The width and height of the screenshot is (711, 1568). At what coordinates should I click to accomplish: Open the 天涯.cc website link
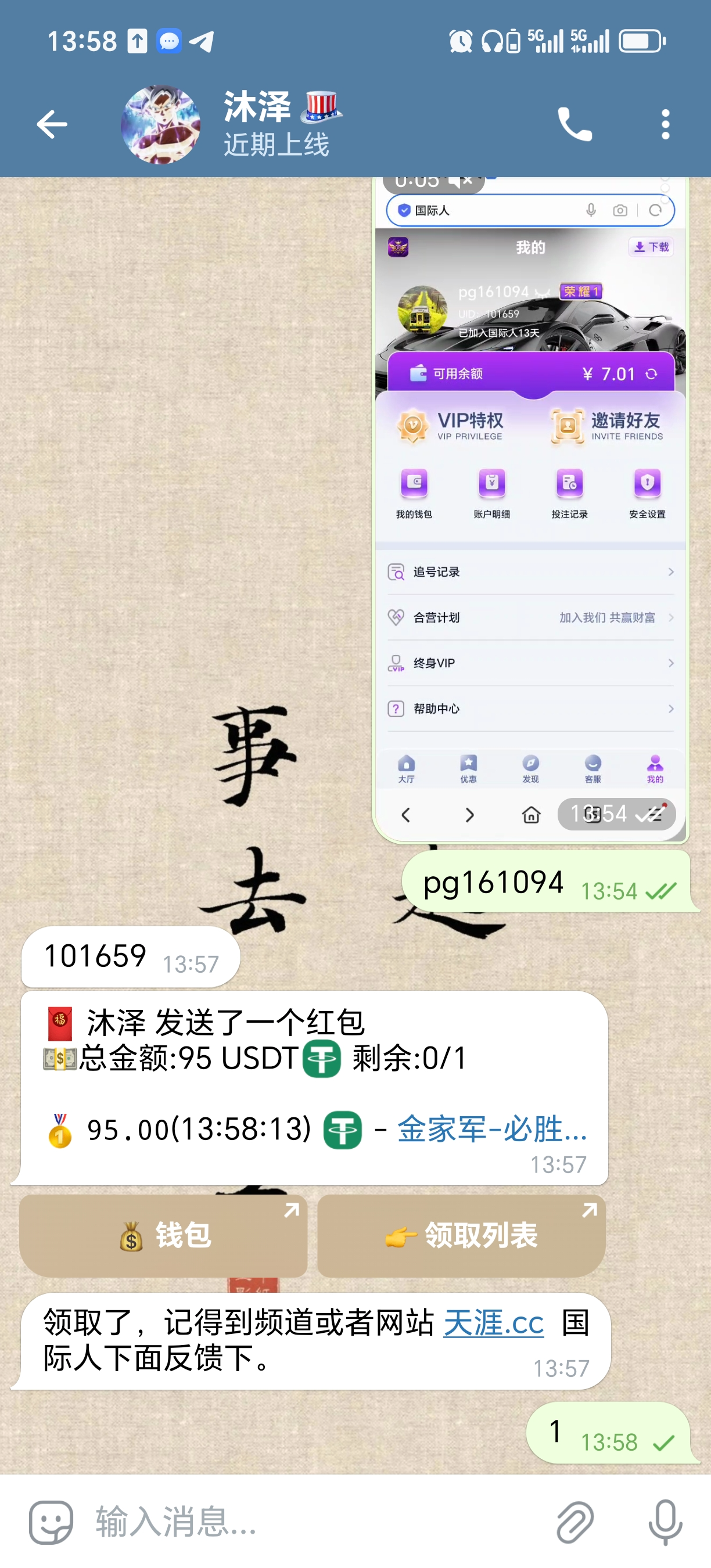tap(493, 1324)
